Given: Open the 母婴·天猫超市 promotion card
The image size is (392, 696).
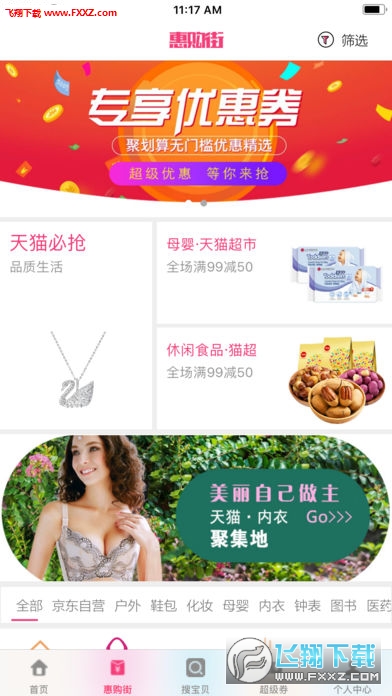Looking at the screenshot, I should click(x=274, y=273).
